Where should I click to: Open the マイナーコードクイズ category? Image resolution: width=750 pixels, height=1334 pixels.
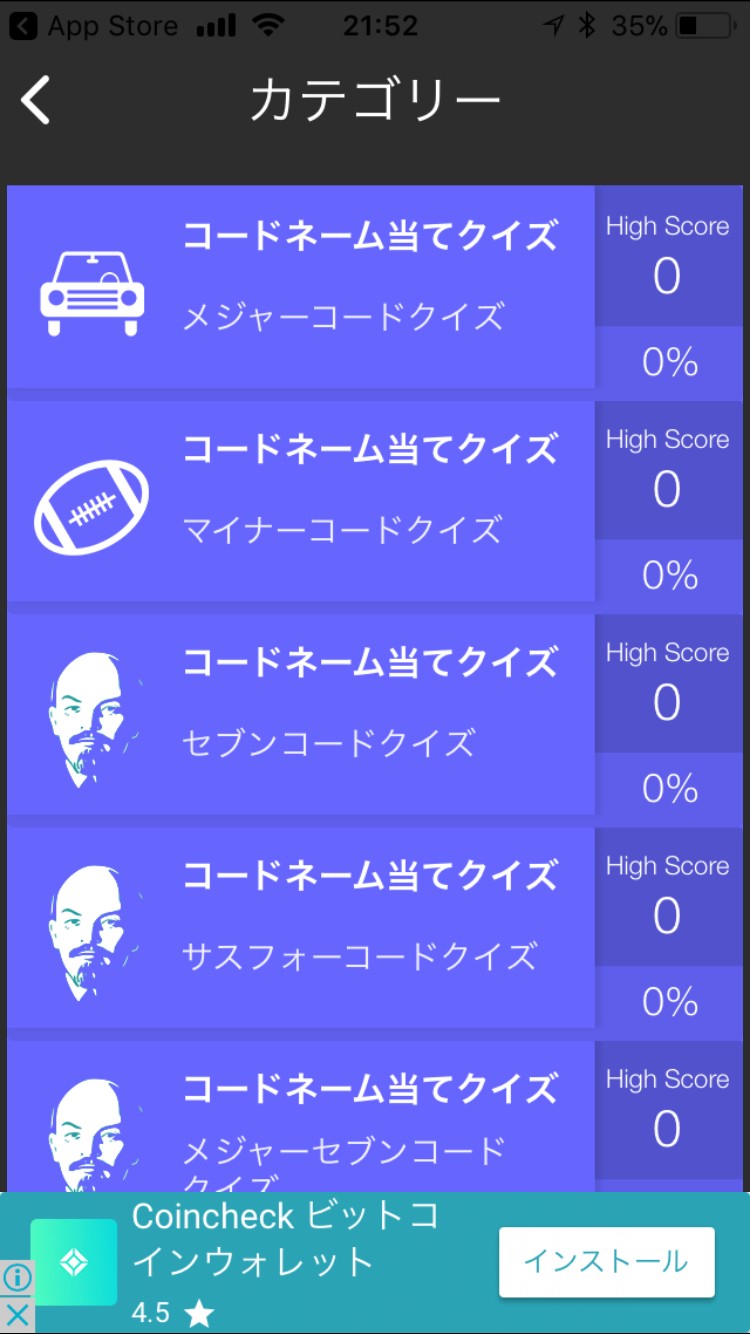(300, 500)
